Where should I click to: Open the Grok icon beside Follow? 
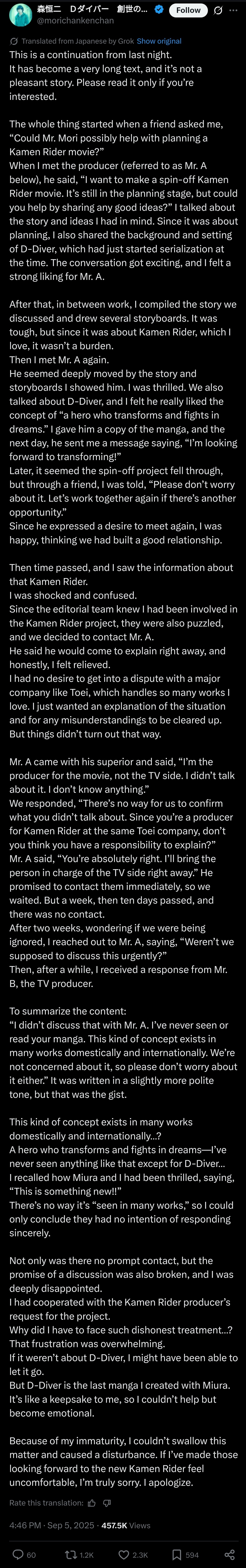coord(218,10)
